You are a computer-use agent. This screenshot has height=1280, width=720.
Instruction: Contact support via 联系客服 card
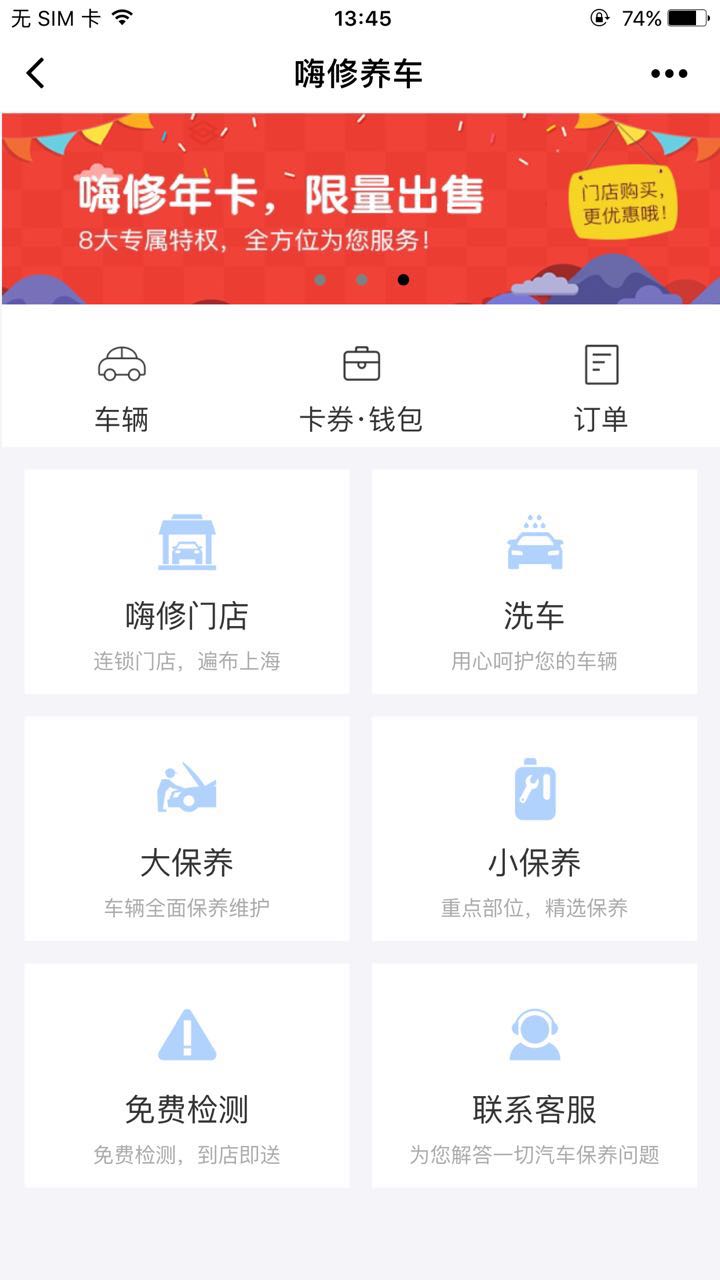(x=534, y=1075)
